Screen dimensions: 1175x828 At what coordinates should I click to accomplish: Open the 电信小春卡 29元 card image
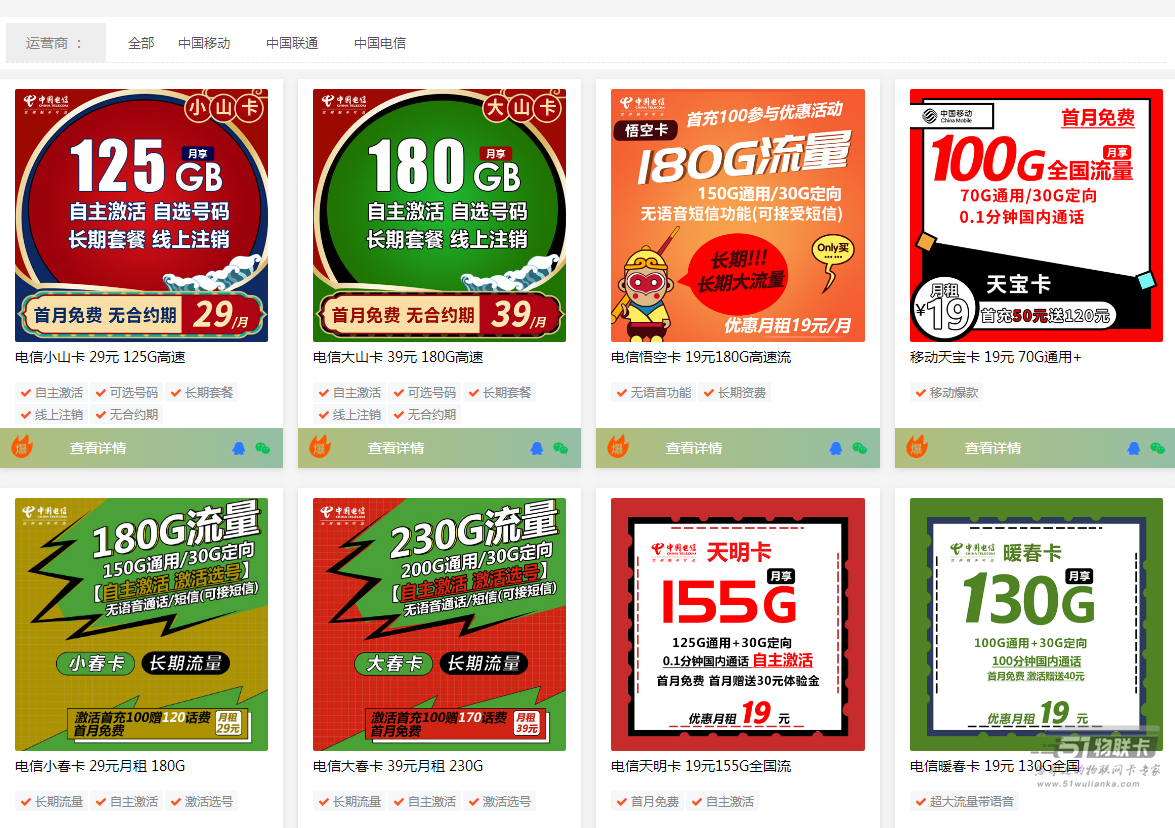tap(141, 624)
